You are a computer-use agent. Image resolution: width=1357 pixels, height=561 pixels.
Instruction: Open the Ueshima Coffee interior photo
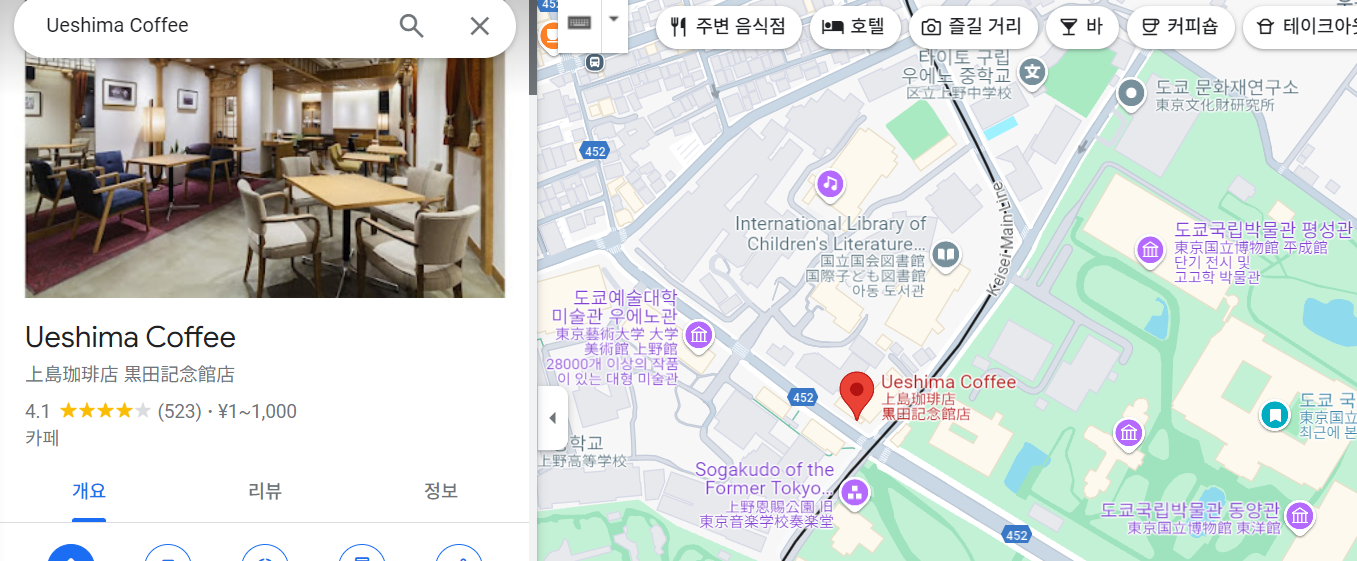(x=265, y=177)
